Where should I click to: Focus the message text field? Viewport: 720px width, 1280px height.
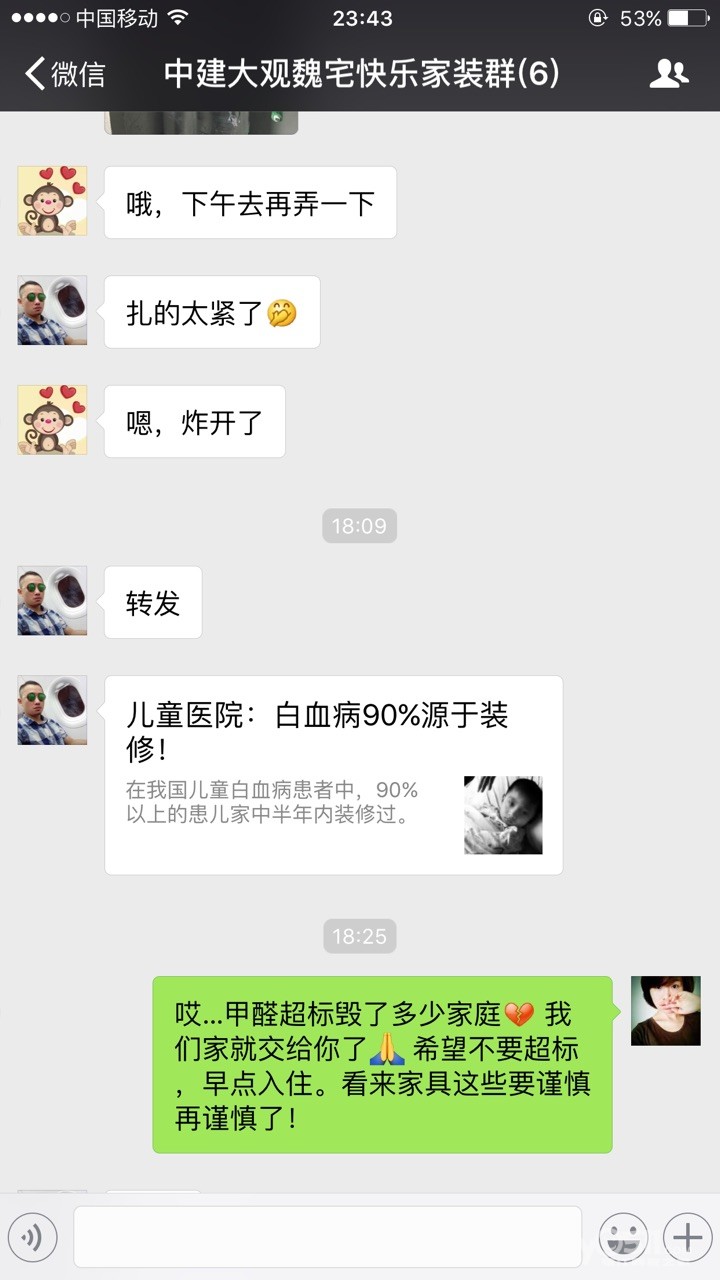(327, 1238)
